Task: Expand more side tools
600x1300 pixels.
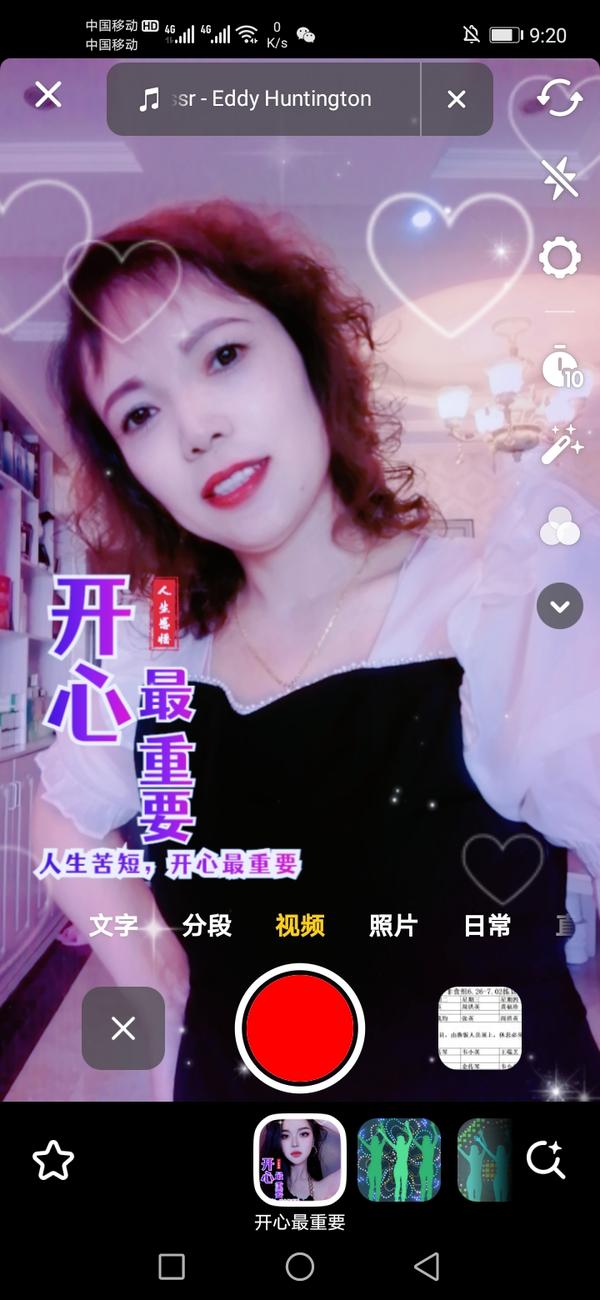Action: [560, 606]
